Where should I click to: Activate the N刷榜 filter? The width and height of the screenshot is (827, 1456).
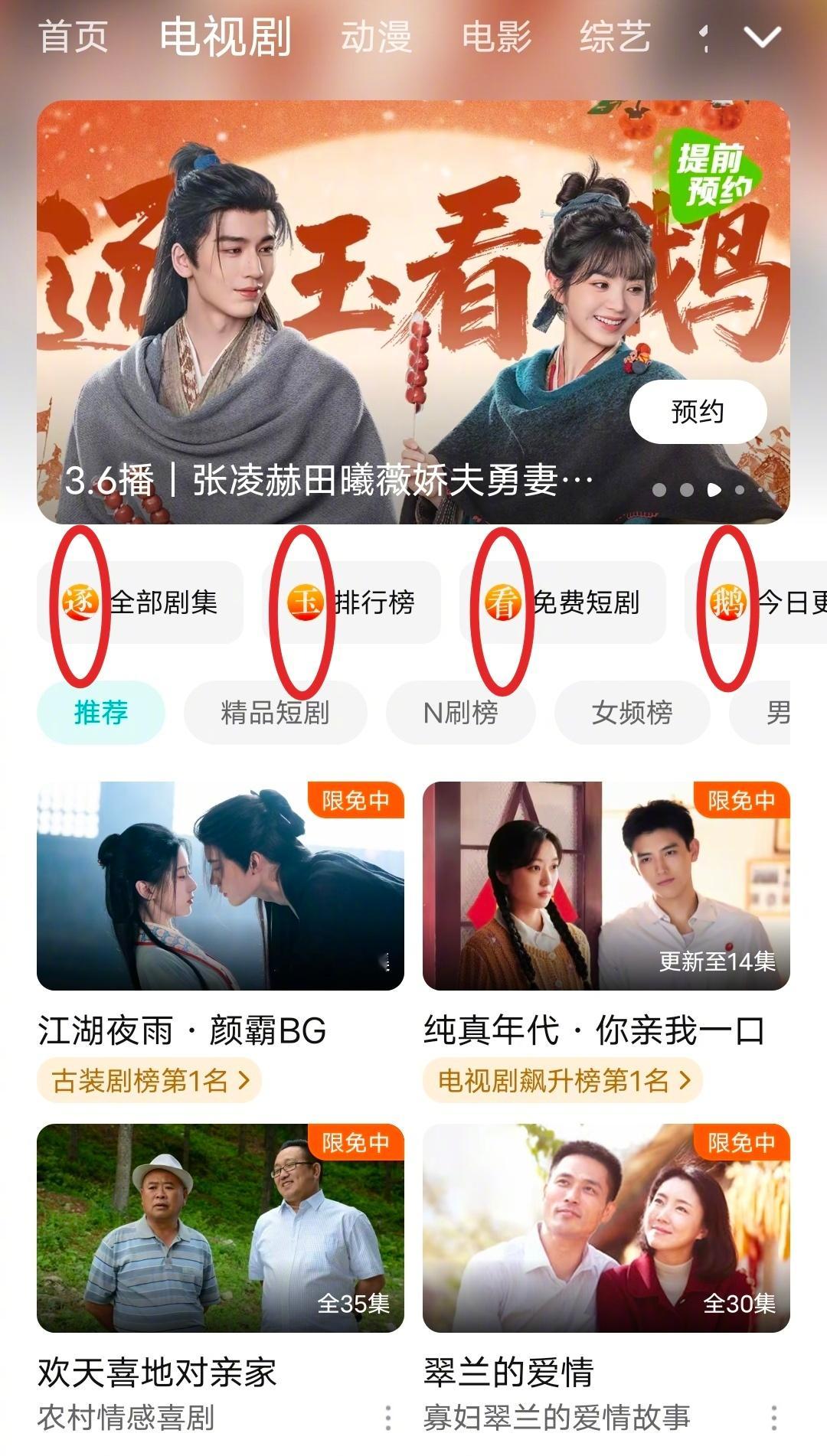460,711
